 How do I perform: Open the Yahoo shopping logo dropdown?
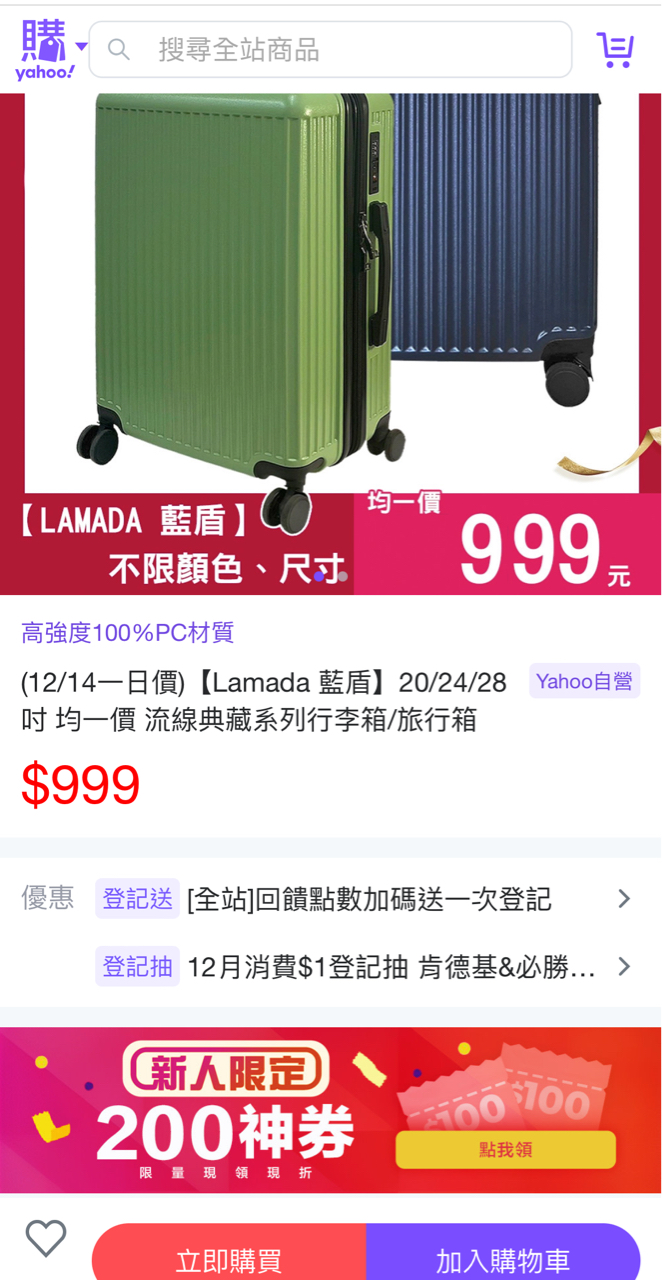tap(52, 48)
